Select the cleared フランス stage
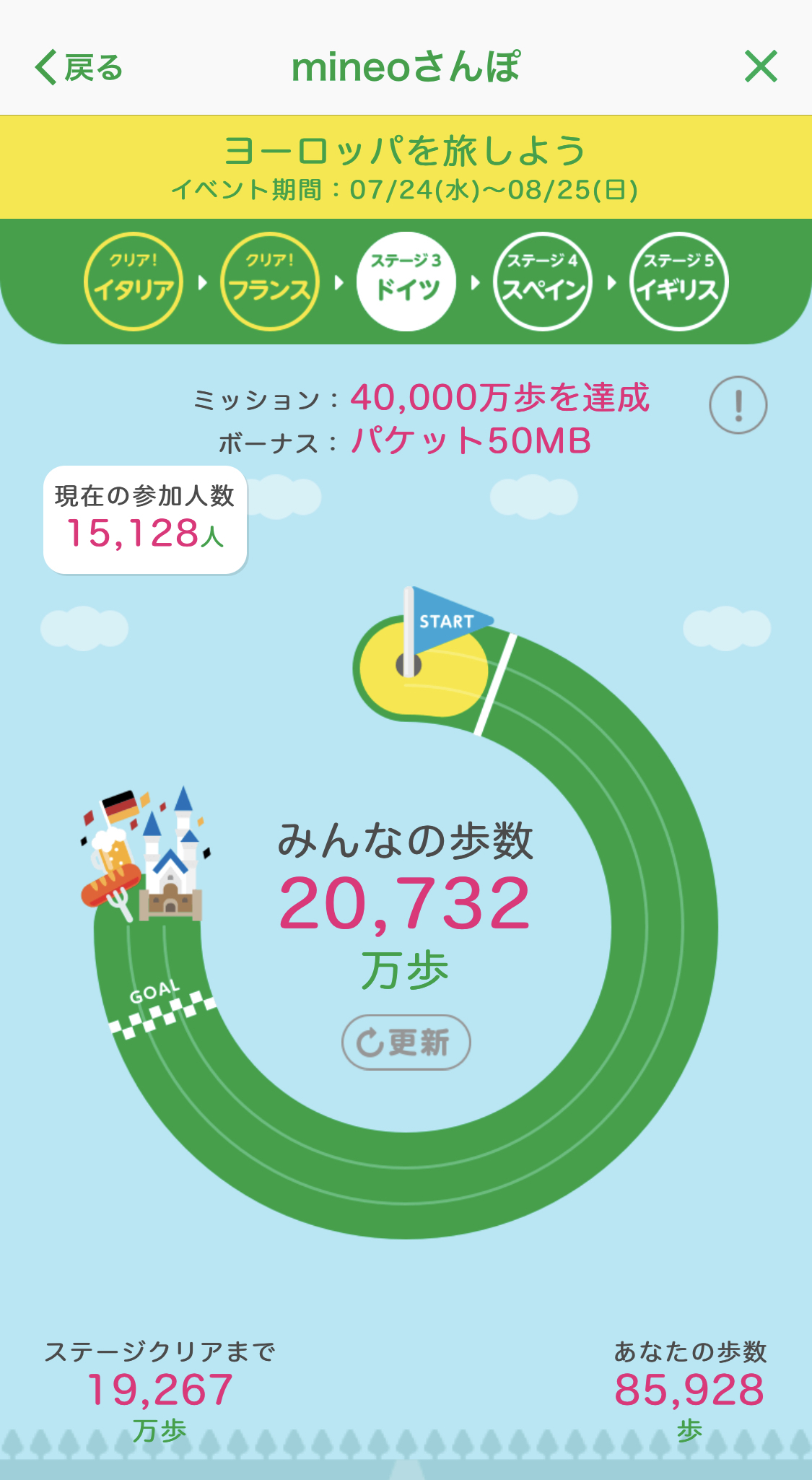Viewport: 812px width, 1480px height. pyautogui.click(x=270, y=282)
